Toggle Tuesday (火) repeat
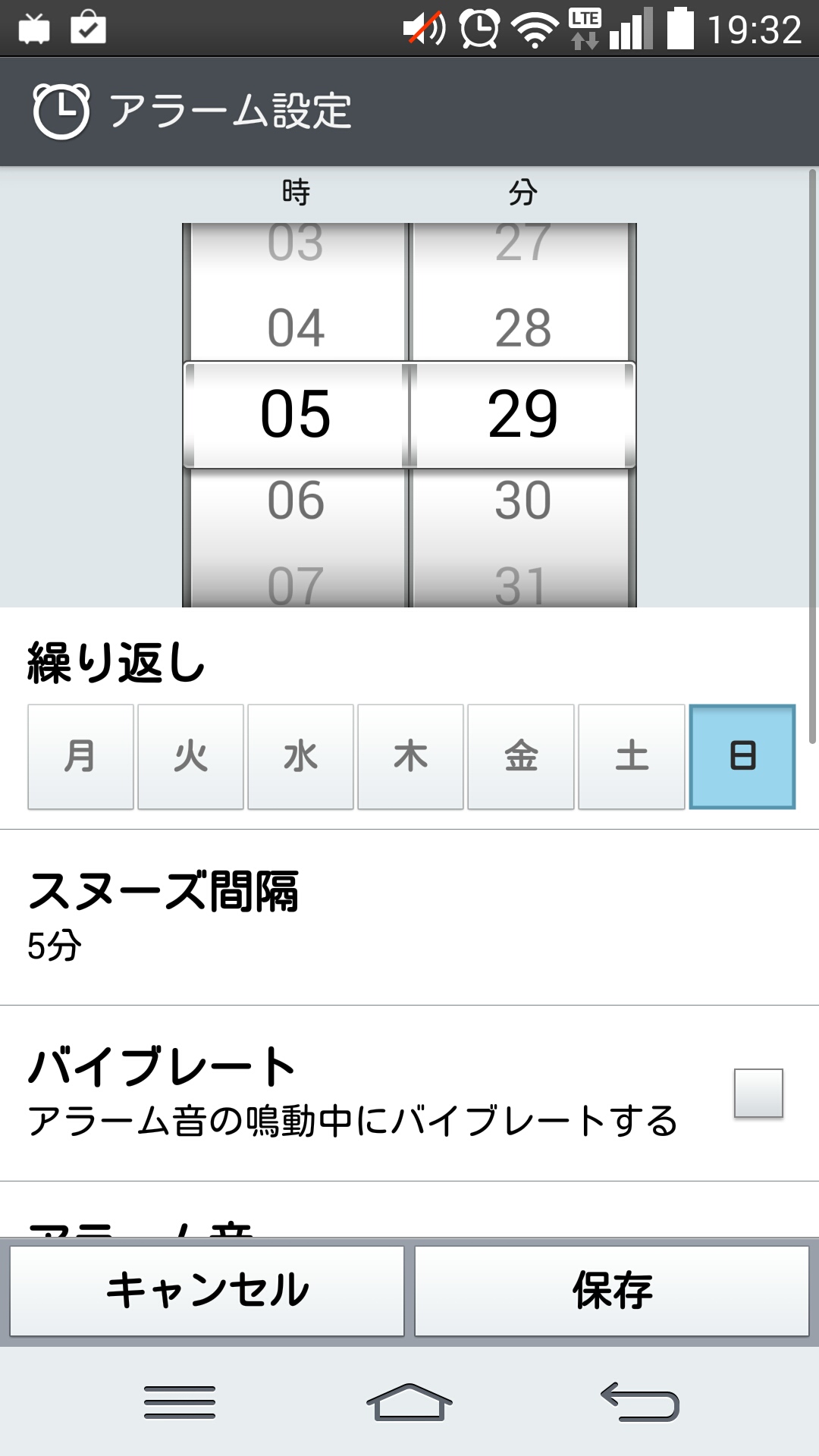Screen dimensions: 819x1456 coord(190,757)
